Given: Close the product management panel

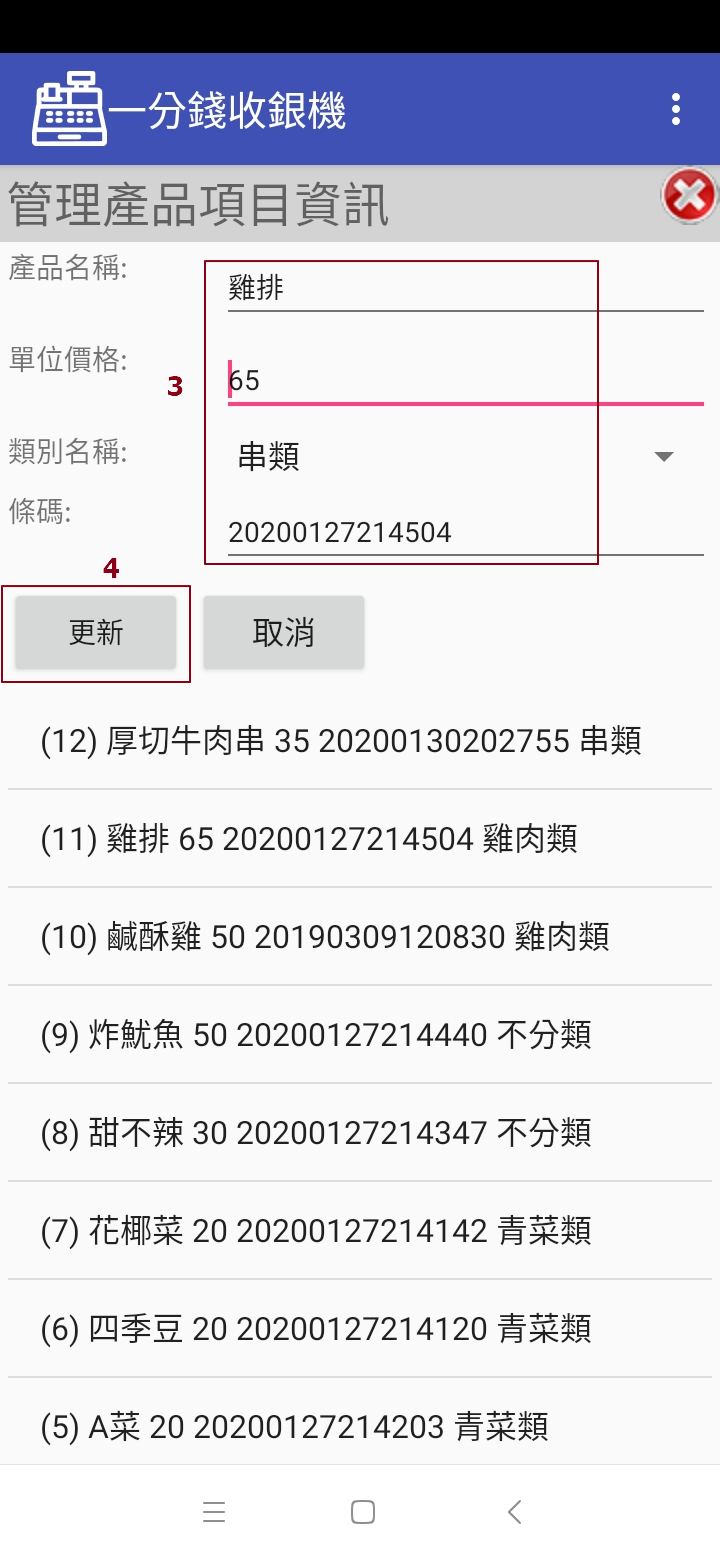Looking at the screenshot, I should (x=689, y=196).
